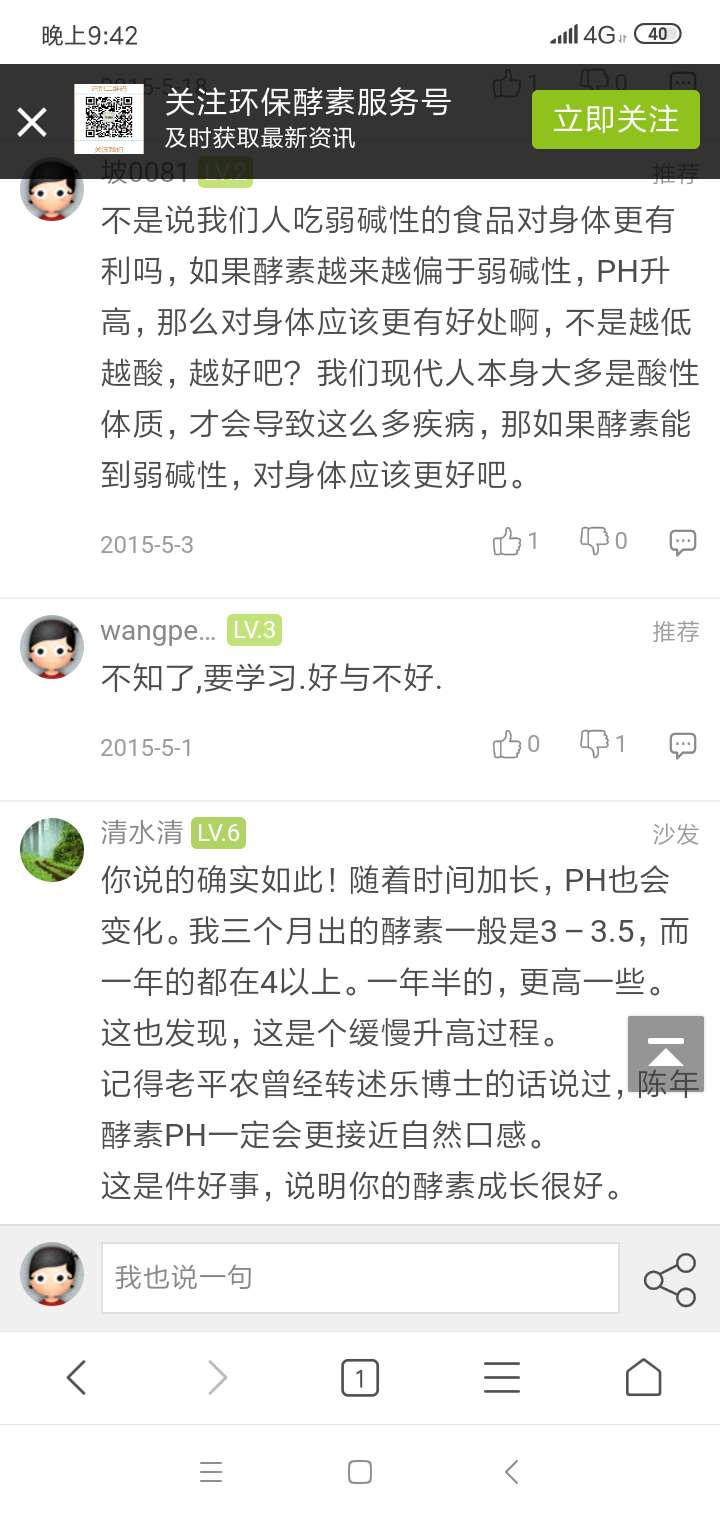Tap the 我也说一句 comment field
This screenshot has height=1520, width=720.
tap(360, 1278)
